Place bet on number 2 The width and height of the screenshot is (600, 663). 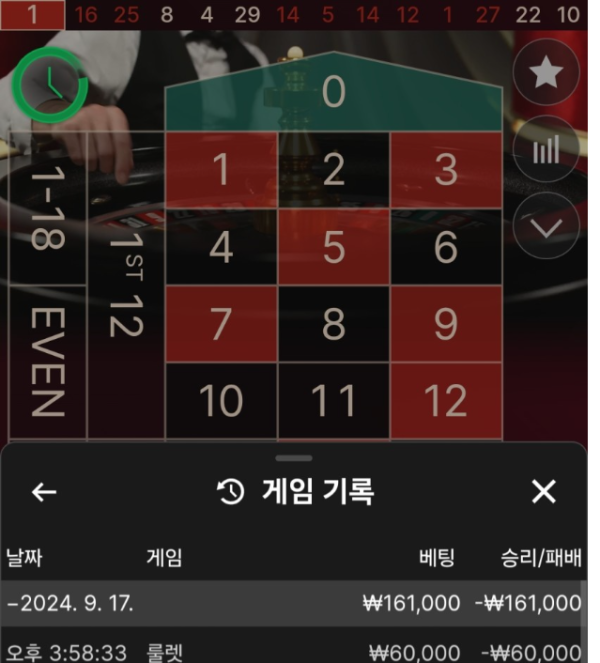tap(334, 170)
